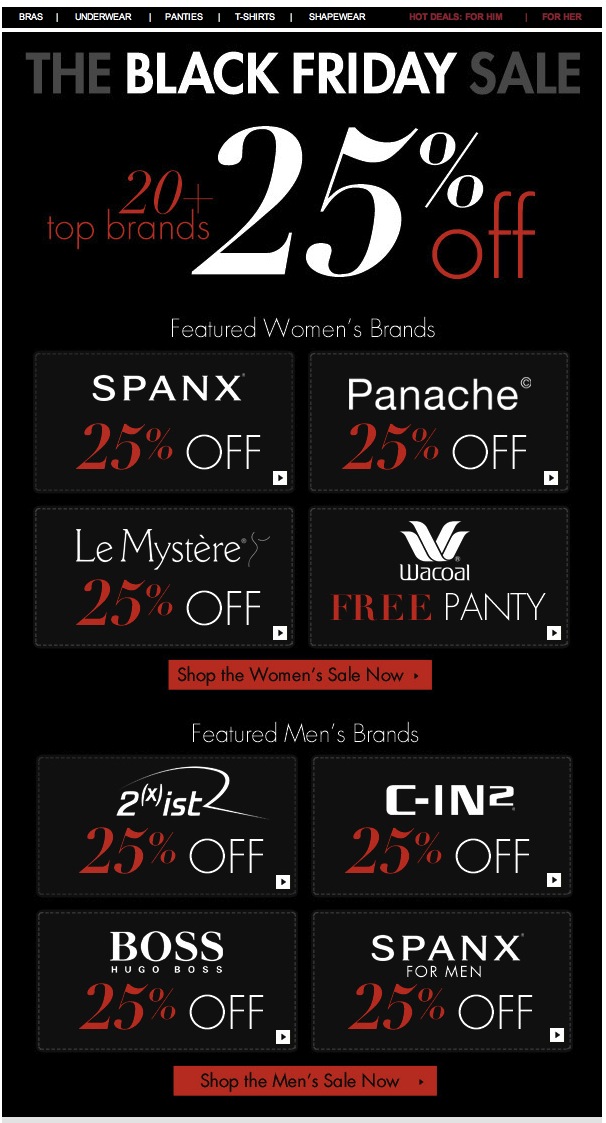Open the Spanx For Men tile
Image resolution: width=606 pixels, height=1123 pixels.
441,981
